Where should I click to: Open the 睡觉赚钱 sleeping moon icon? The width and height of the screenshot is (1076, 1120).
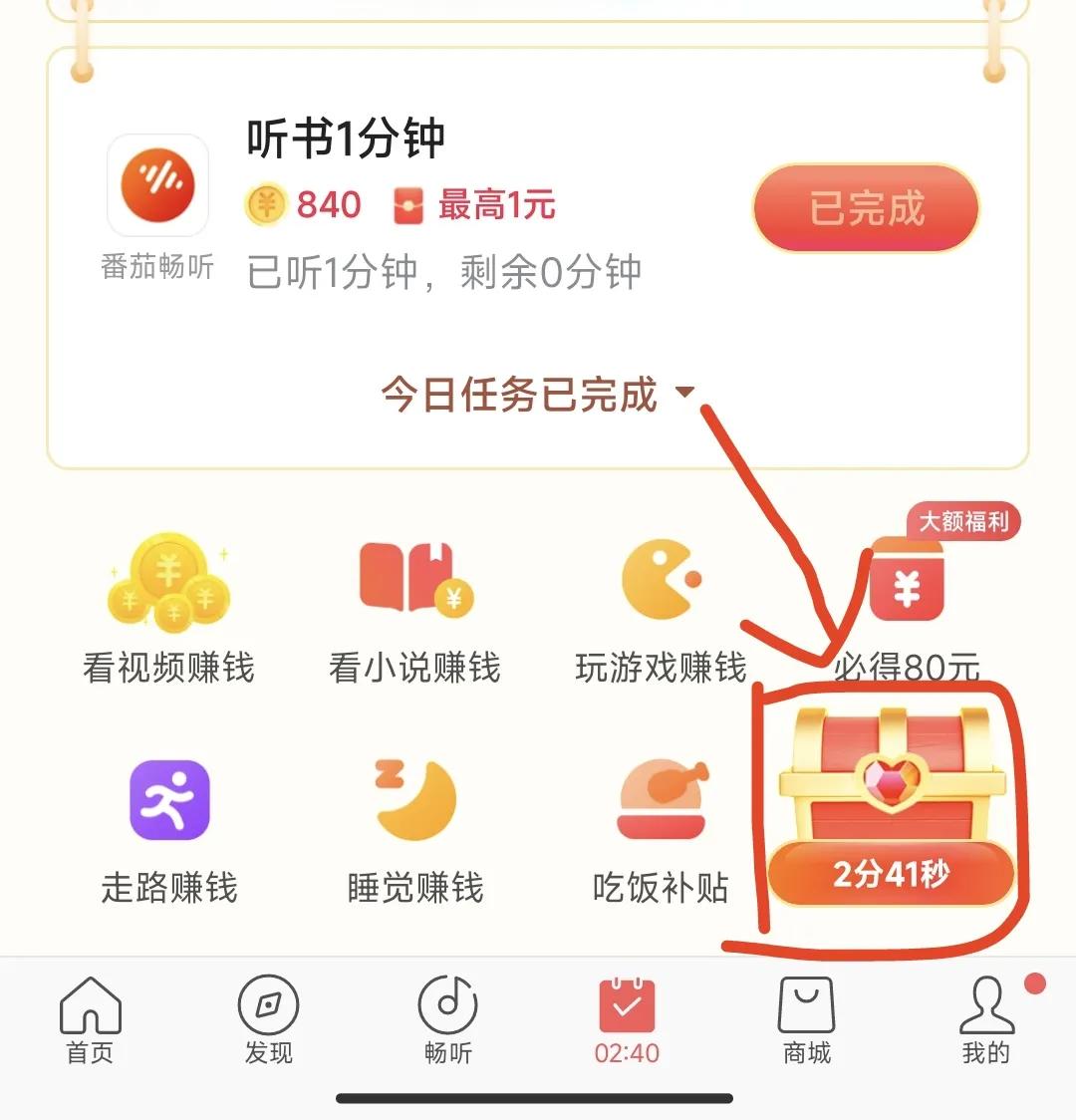(413, 797)
